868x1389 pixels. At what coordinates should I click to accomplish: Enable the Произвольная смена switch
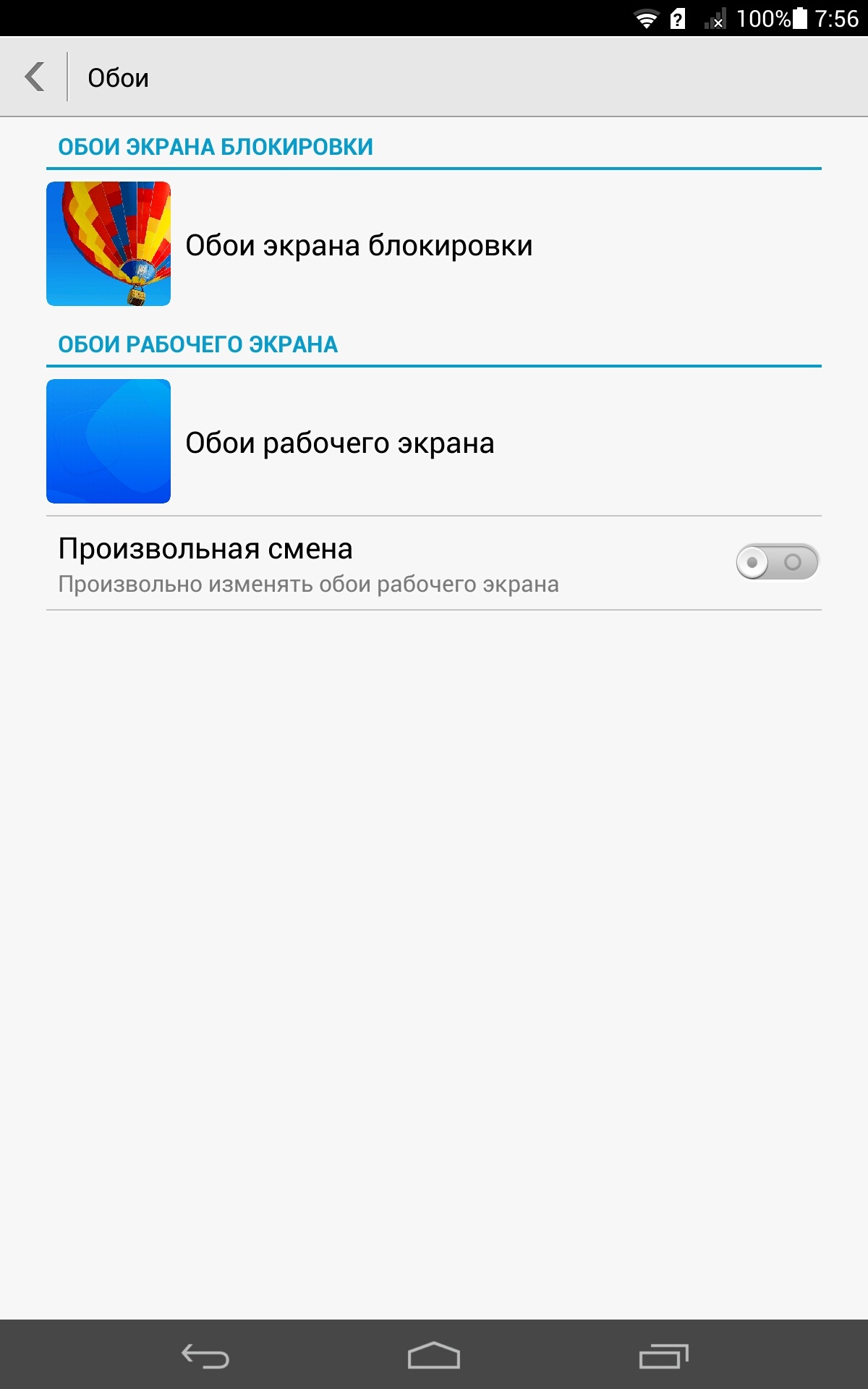(x=777, y=562)
